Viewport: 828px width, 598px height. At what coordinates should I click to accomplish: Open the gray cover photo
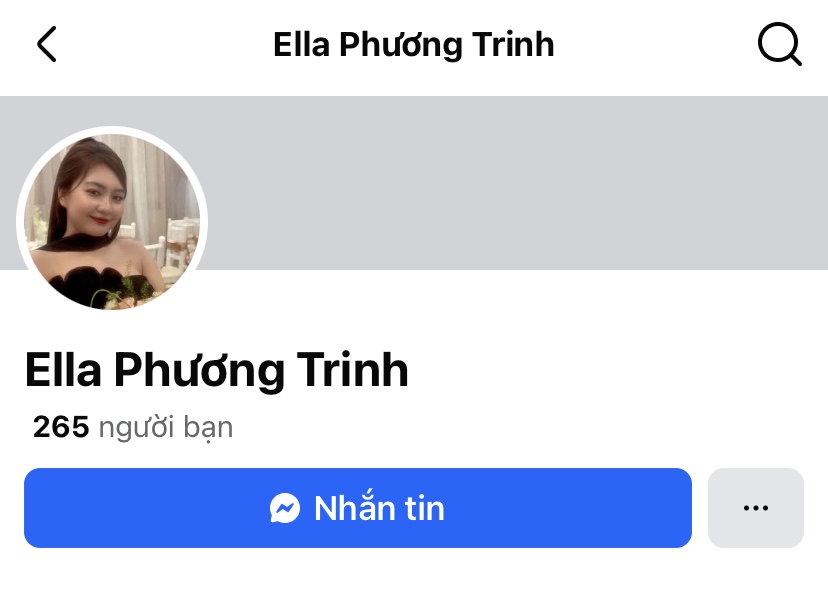click(520, 182)
